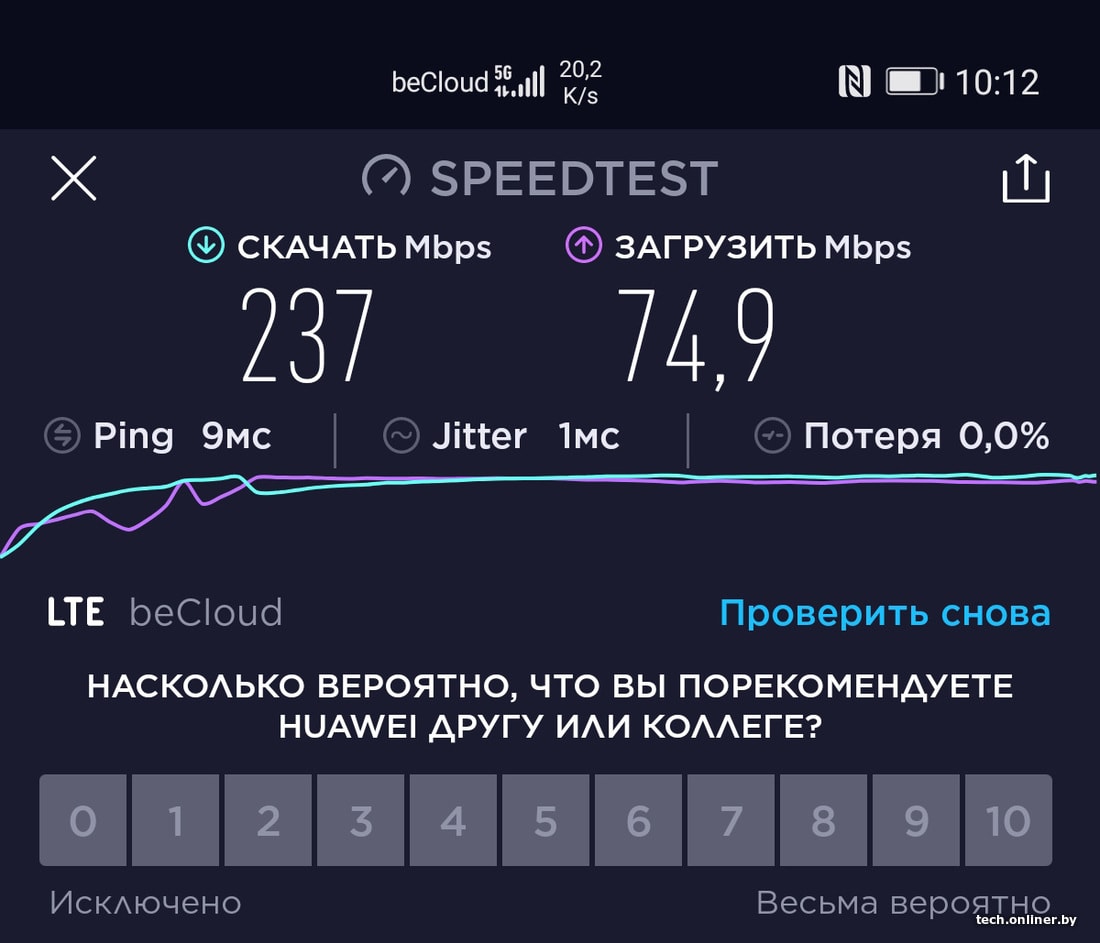Rate the recommendation likelihood 6
The height and width of the screenshot is (943, 1100).
(x=638, y=820)
